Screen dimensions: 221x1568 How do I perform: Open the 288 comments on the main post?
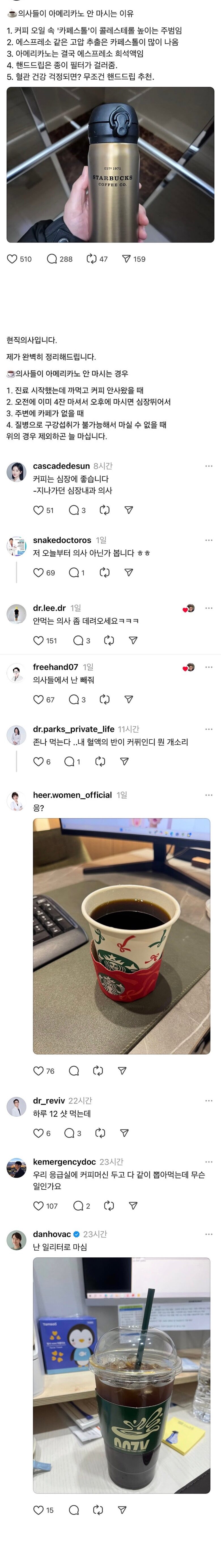point(52,259)
